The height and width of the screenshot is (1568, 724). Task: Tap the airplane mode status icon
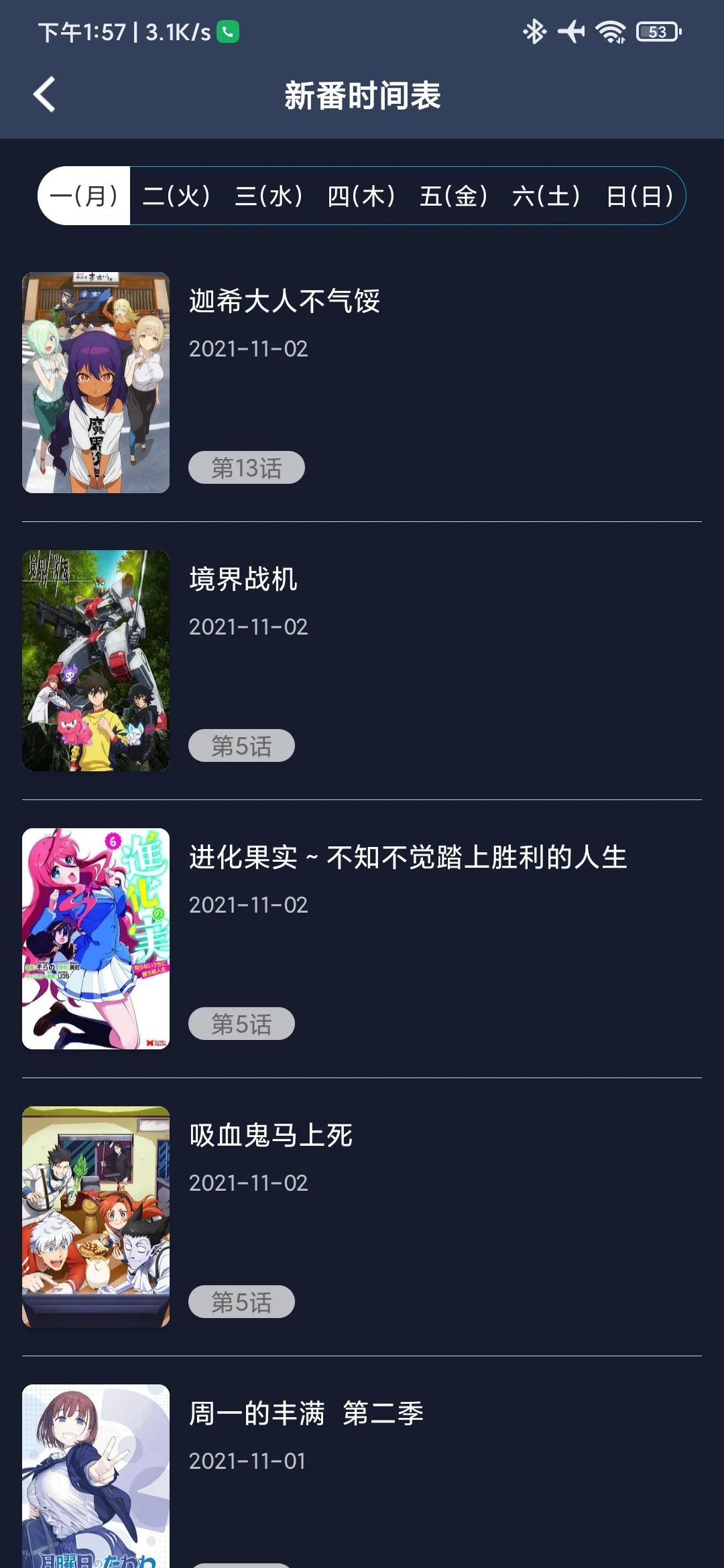571,29
